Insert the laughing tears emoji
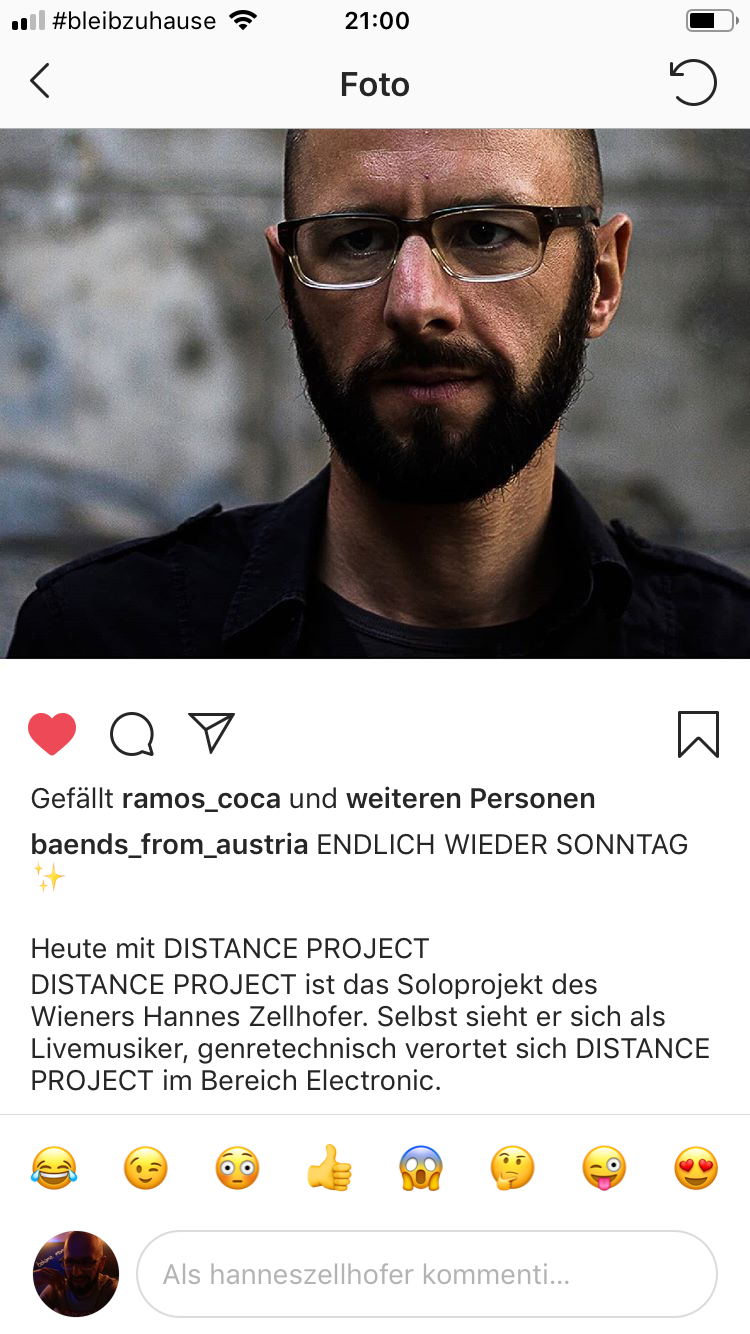750x1334 pixels. 54,1167
